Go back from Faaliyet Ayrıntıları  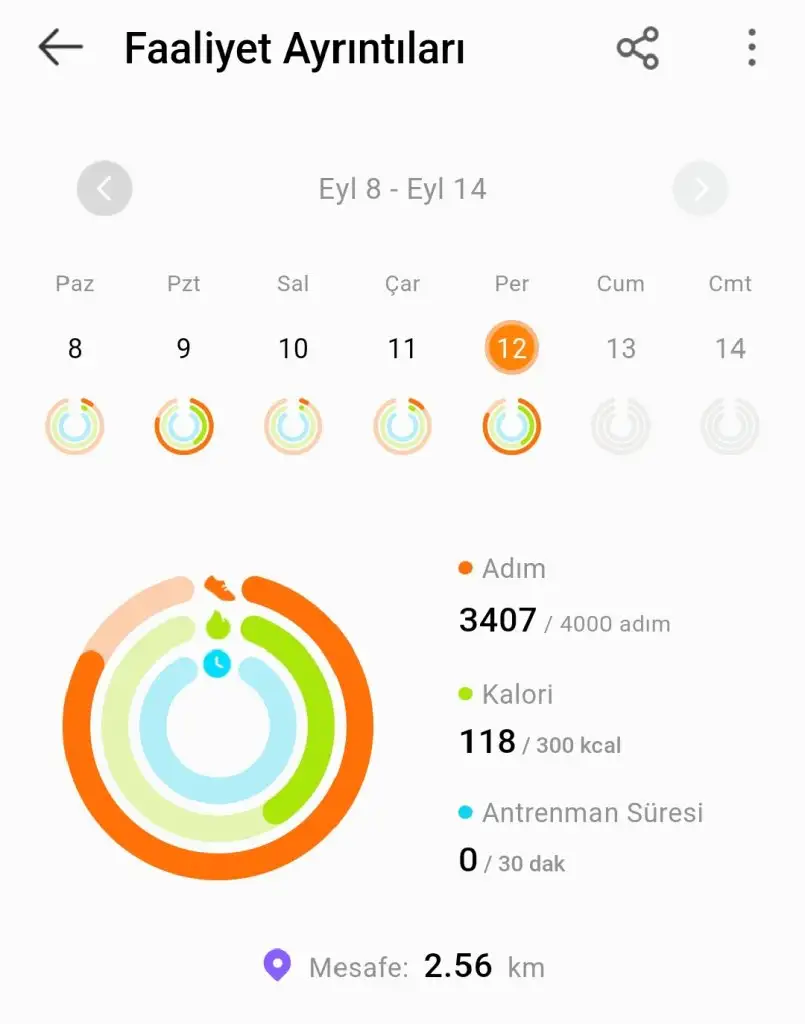(x=60, y=48)
